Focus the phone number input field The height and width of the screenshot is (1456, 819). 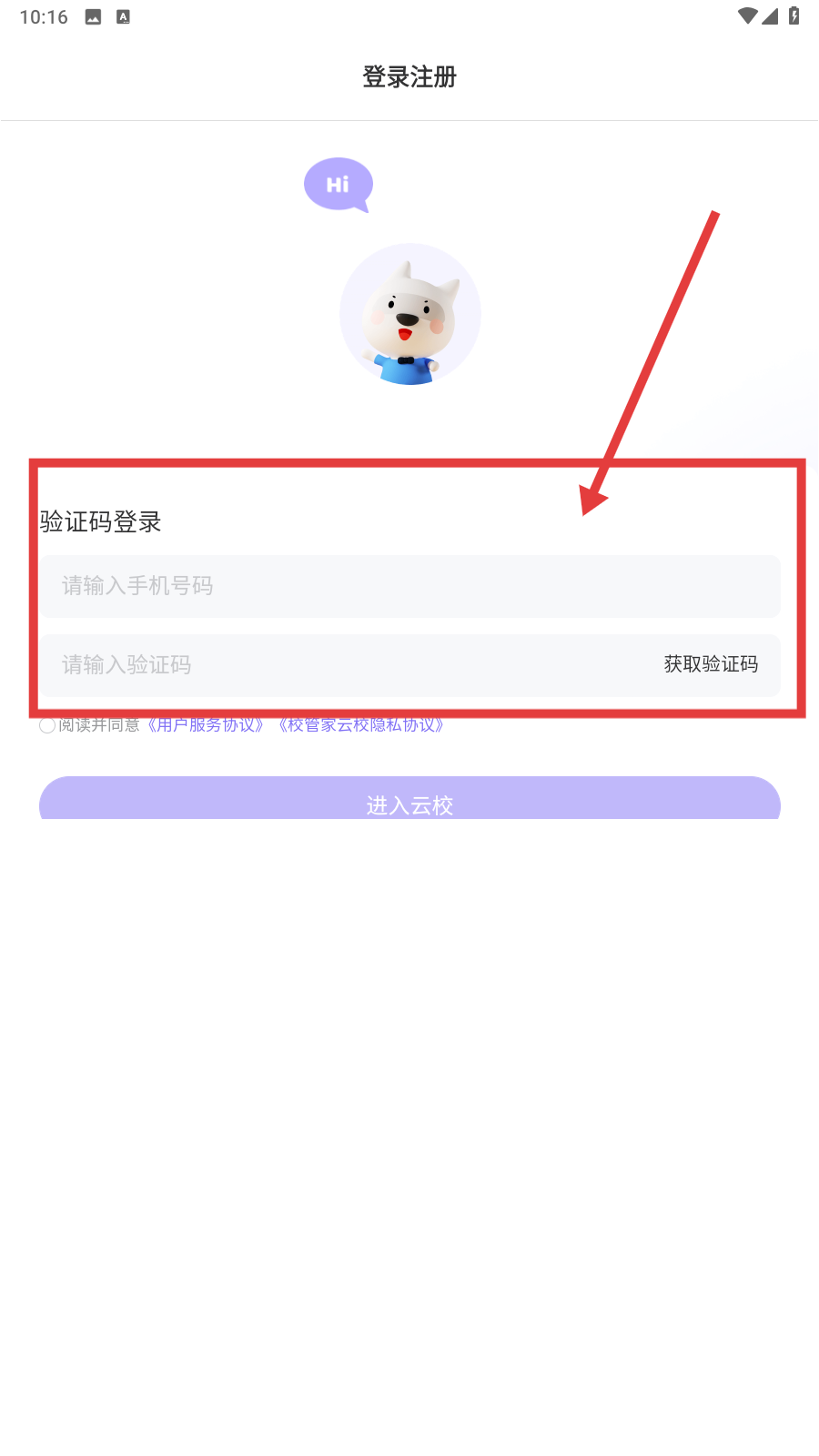click(409, 586)
